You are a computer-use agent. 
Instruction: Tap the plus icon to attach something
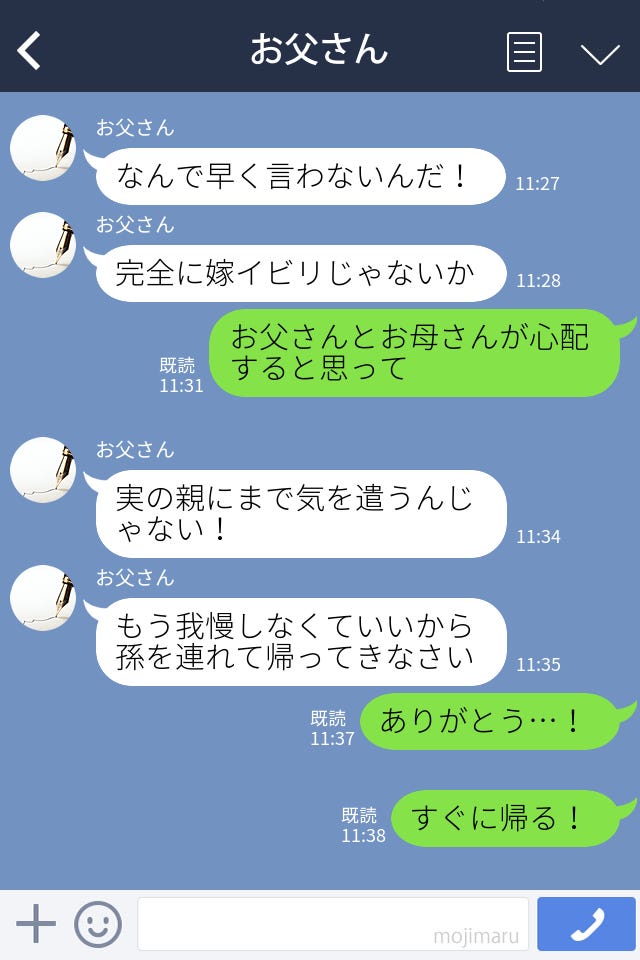click(36, 924)
